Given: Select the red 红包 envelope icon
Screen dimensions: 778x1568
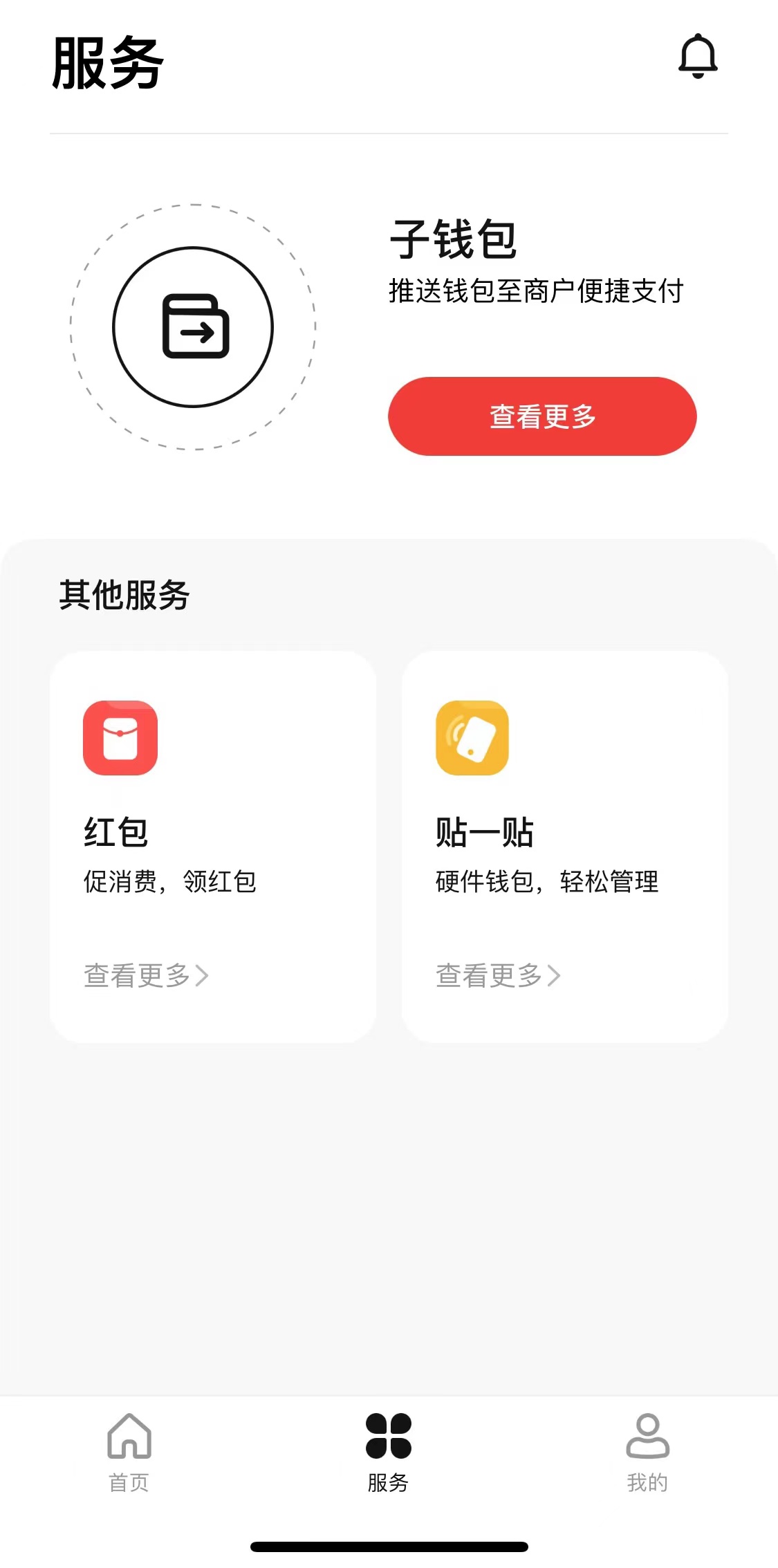Looking at the screenshot, I should 119,738.
